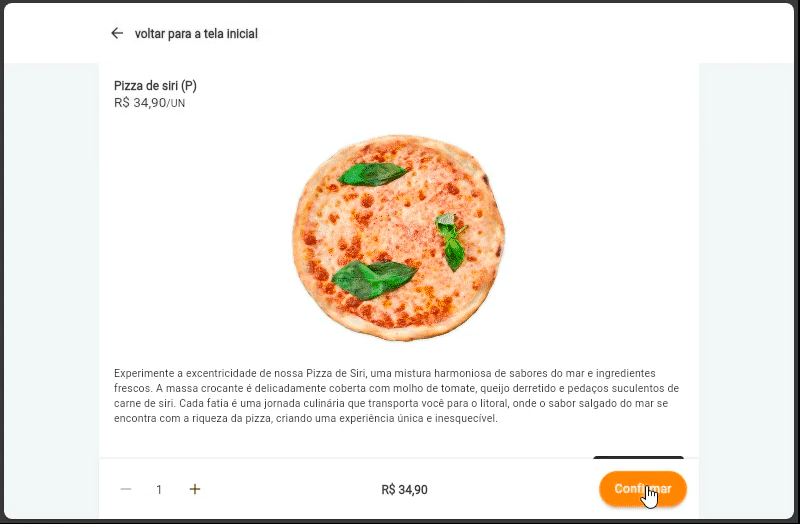Increase quantity with plus button
The height and width of the screenshot is (524, 800).
click(195, 489)
